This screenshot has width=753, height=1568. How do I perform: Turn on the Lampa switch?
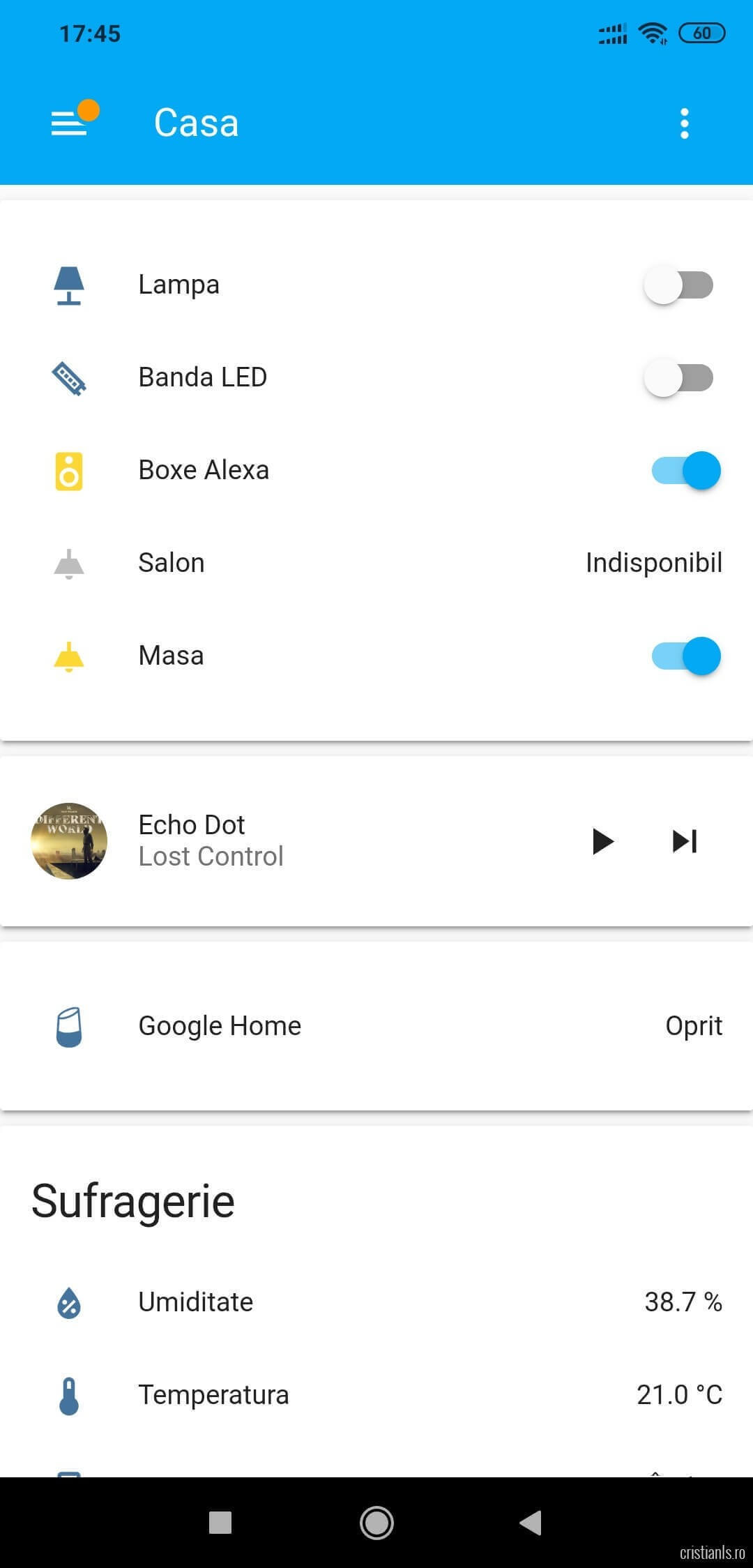click(678, 285)
